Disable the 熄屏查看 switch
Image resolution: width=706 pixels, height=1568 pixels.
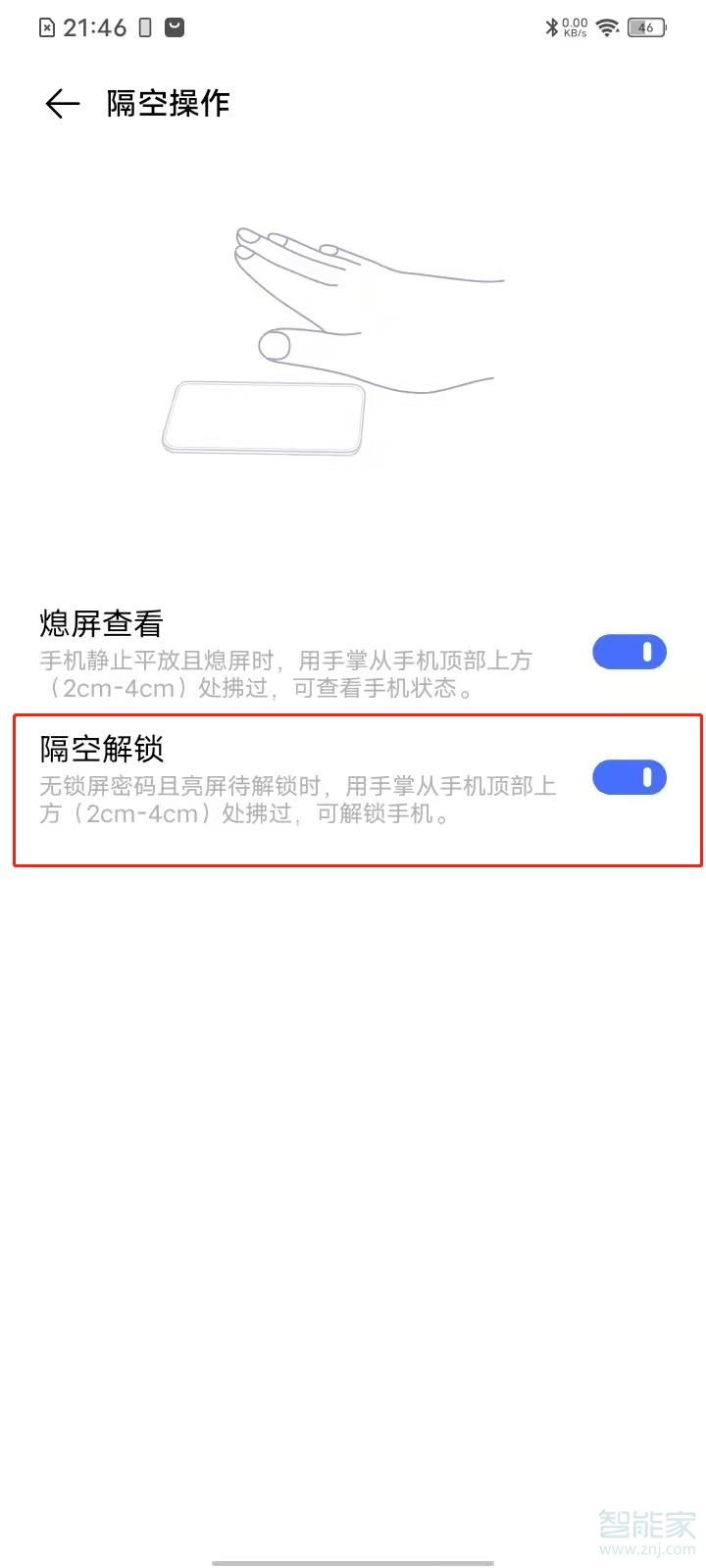pos(629,652)
